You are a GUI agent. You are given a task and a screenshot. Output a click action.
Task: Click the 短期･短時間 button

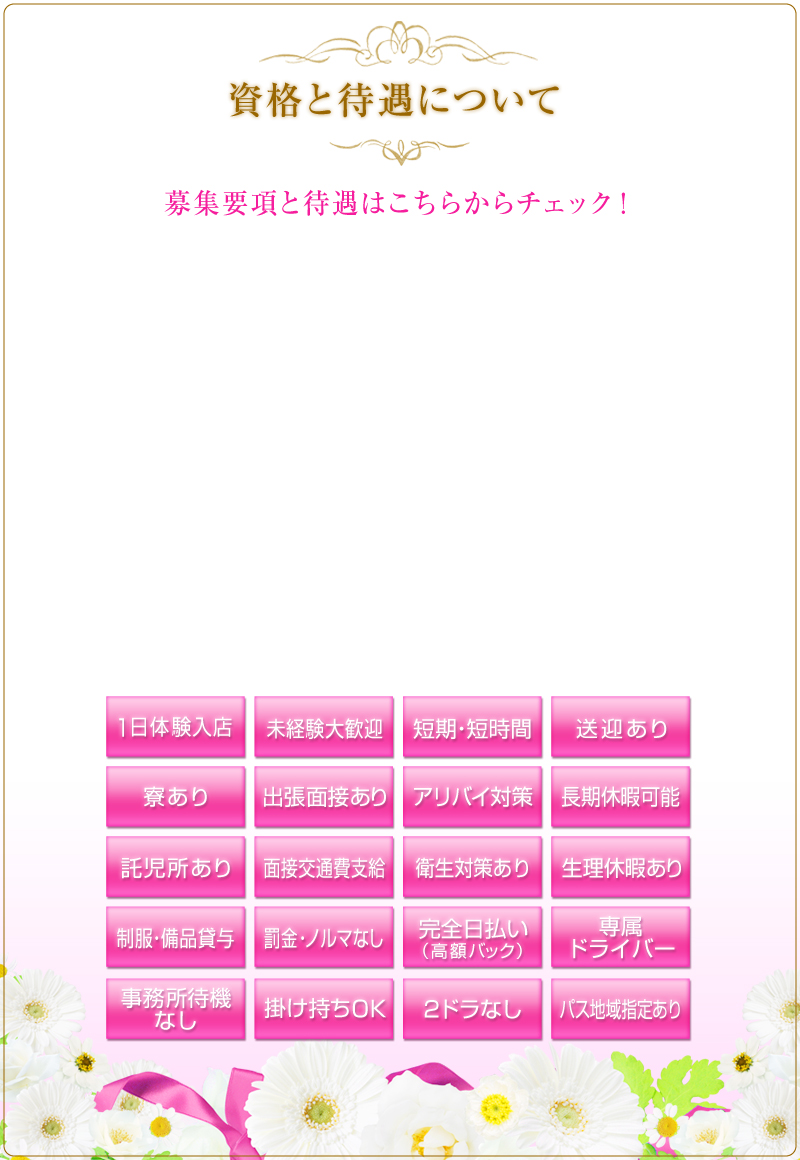click(472, 728)
